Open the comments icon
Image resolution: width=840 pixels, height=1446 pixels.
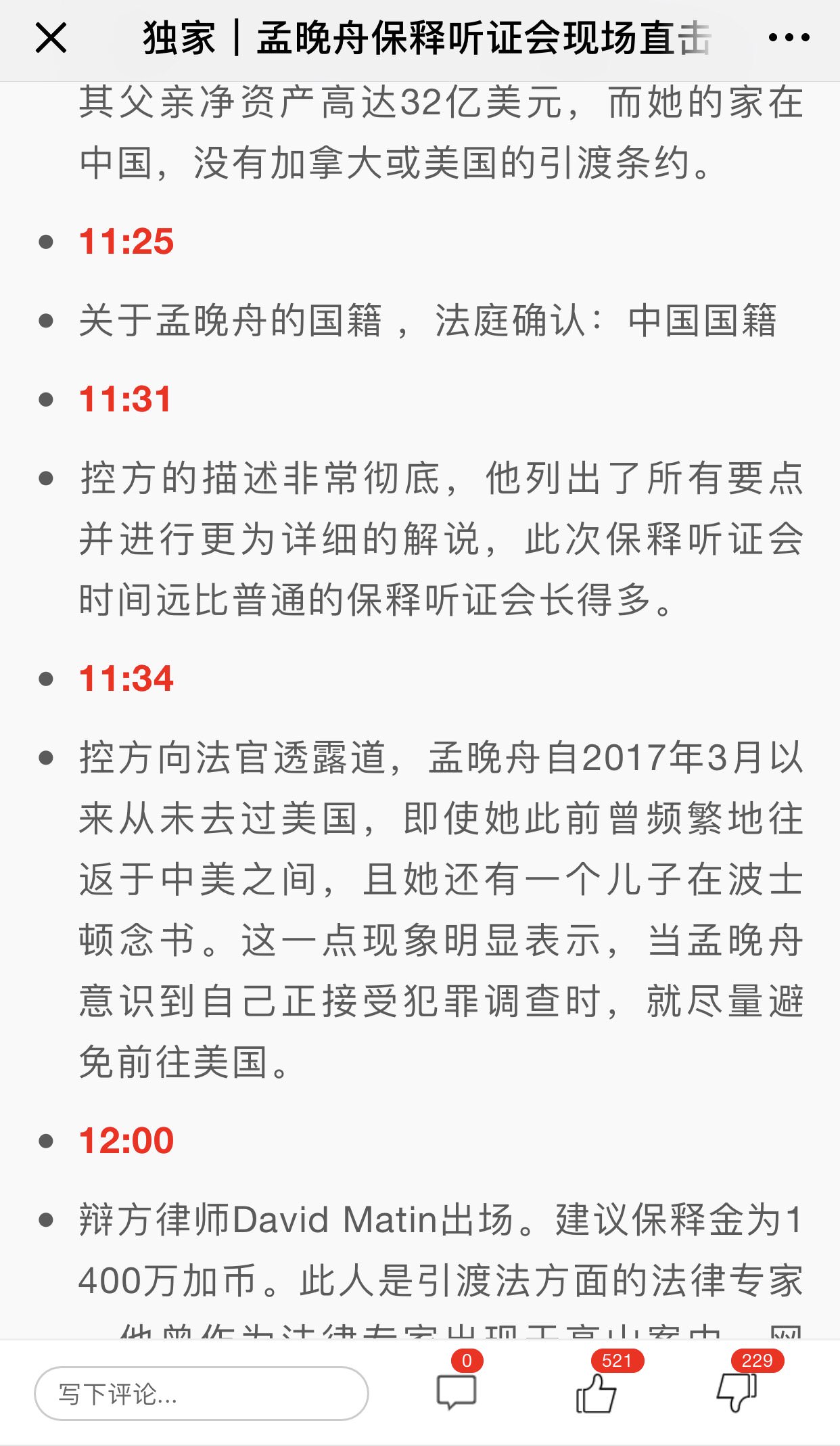[x=457, y=1393]
